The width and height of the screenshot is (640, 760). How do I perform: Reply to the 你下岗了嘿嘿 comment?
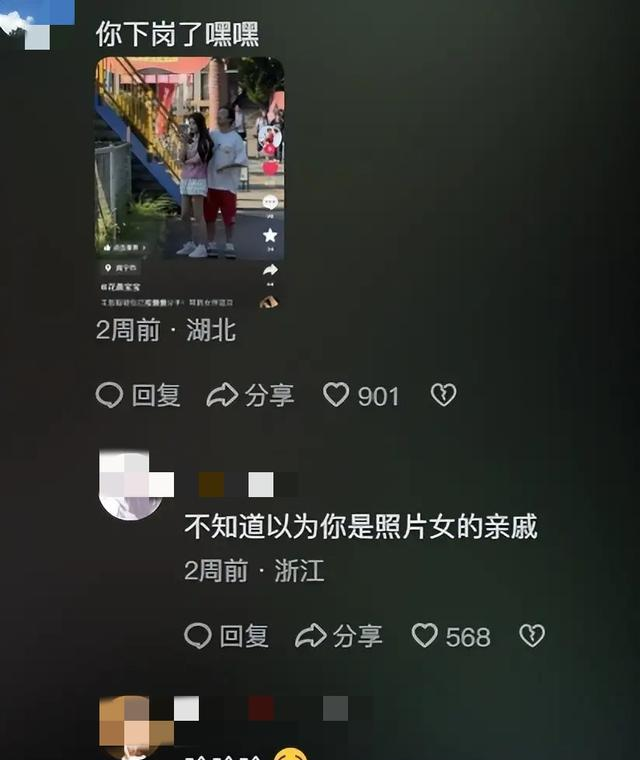(138, 396)
